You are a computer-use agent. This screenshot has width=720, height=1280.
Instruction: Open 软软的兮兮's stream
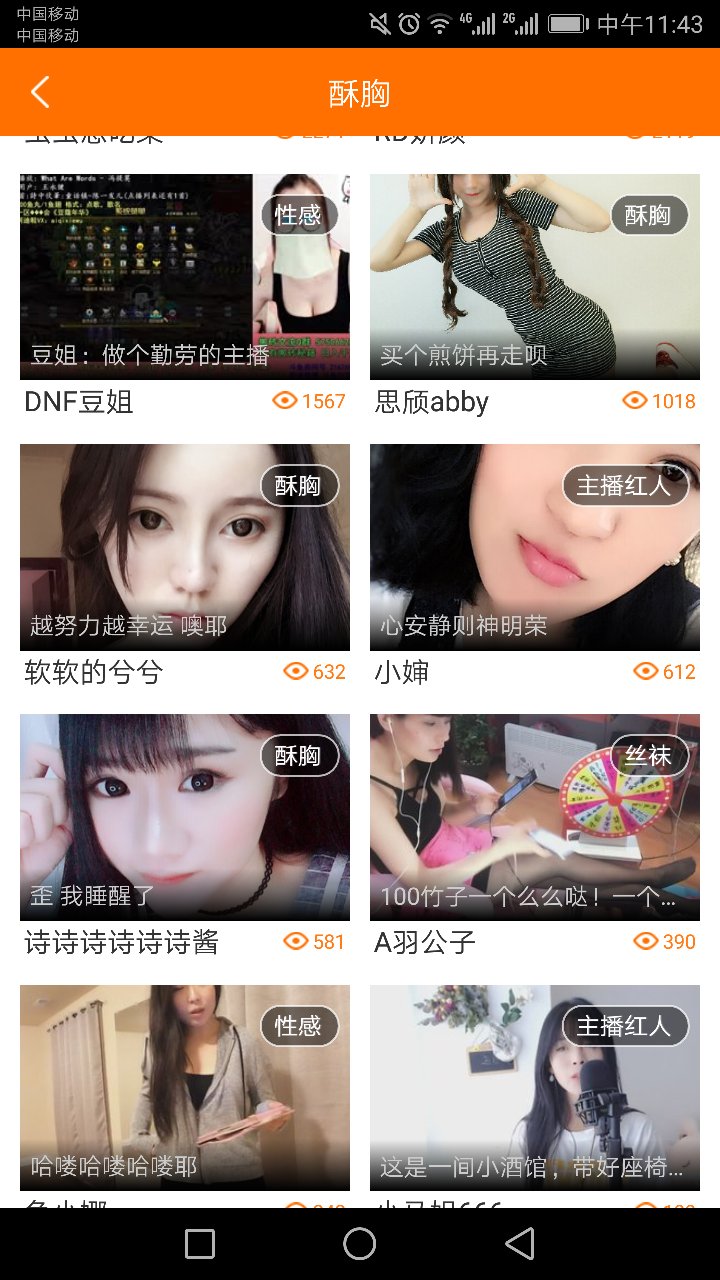(x=185, y=547)
